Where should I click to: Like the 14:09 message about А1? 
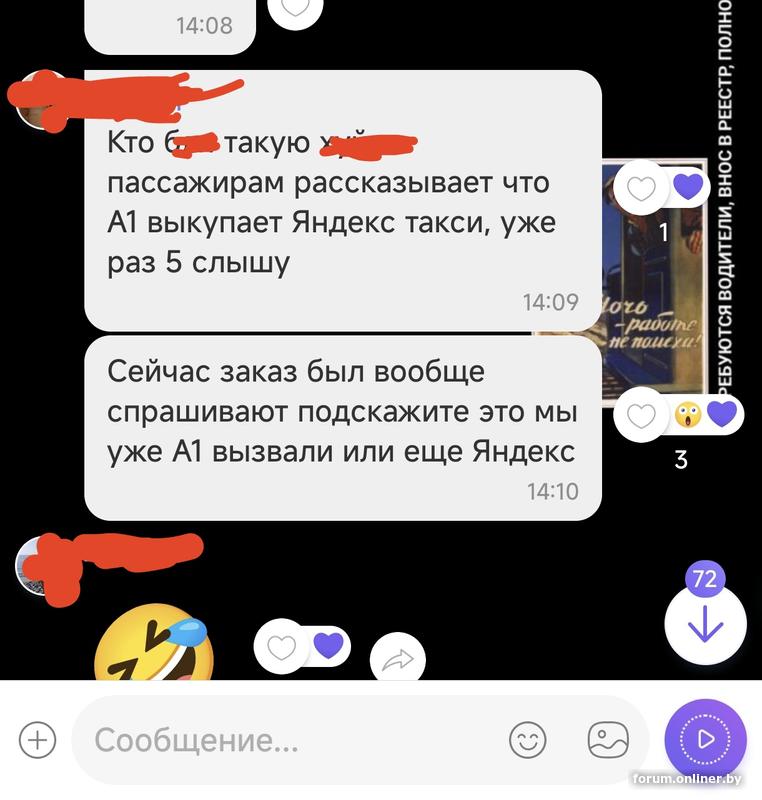pyautogui.click(x=641, y=188)
